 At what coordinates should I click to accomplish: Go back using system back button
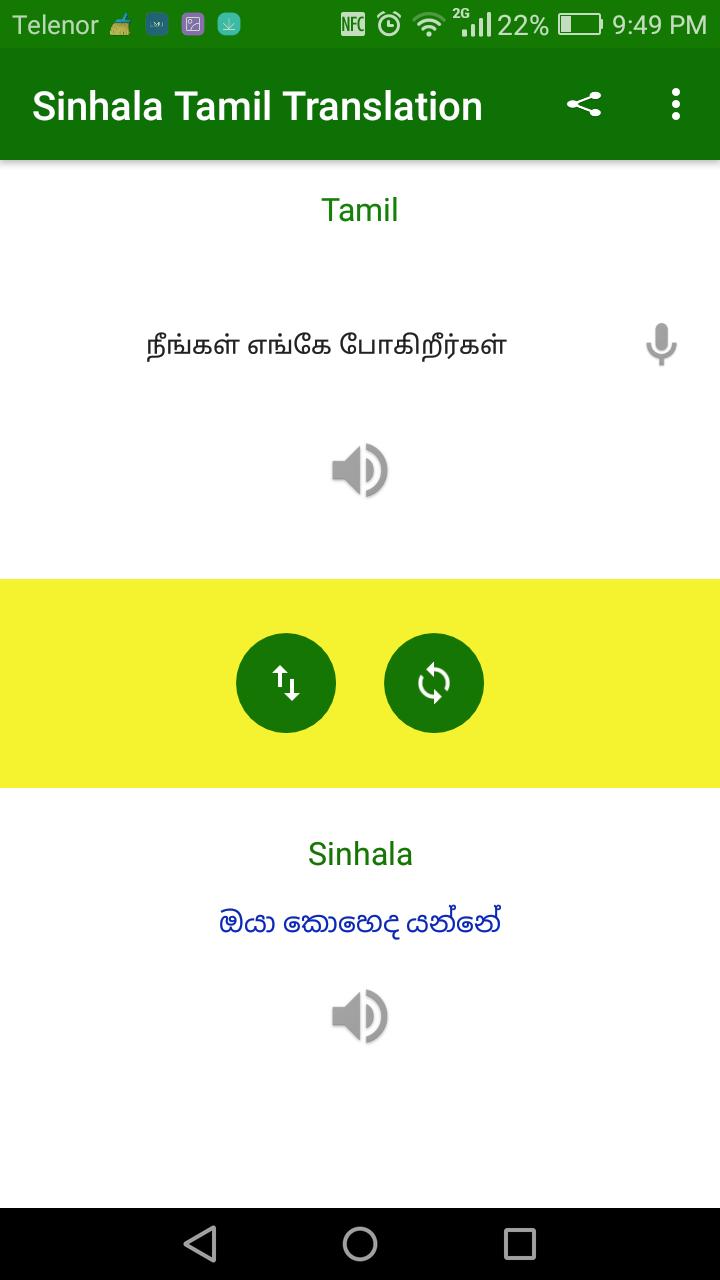[200, 1244]
